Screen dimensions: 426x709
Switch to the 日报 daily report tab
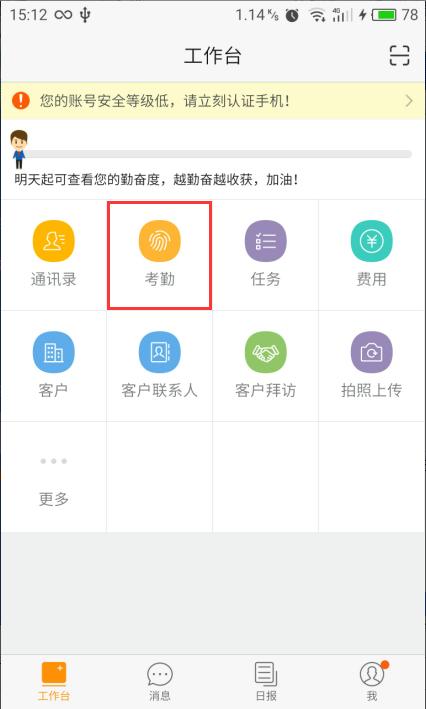click(x=266, y=682)
